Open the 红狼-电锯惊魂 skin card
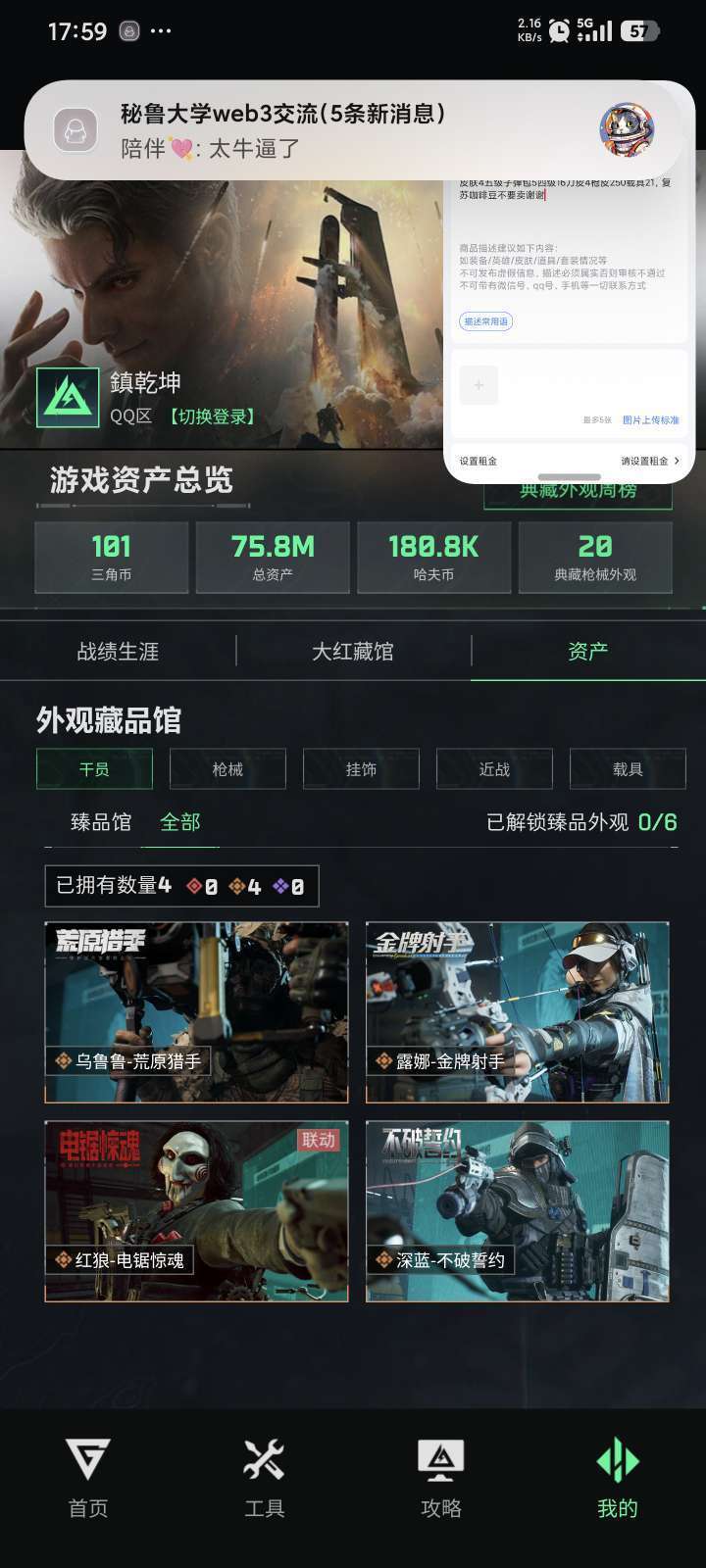The width and height of the screenshot is (706, 1568). click(x=196, y=1211)
